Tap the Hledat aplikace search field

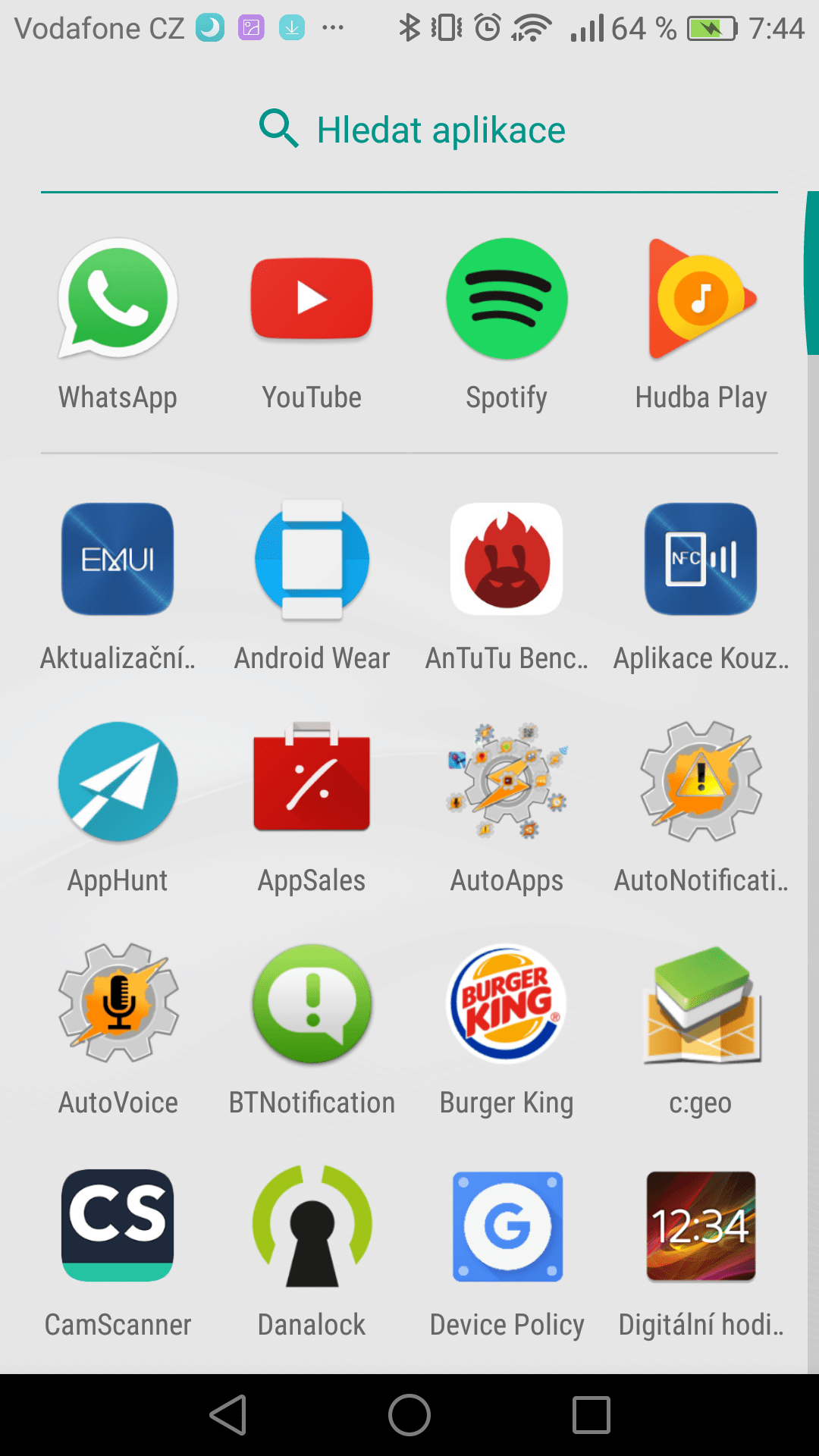pos(409,130)
